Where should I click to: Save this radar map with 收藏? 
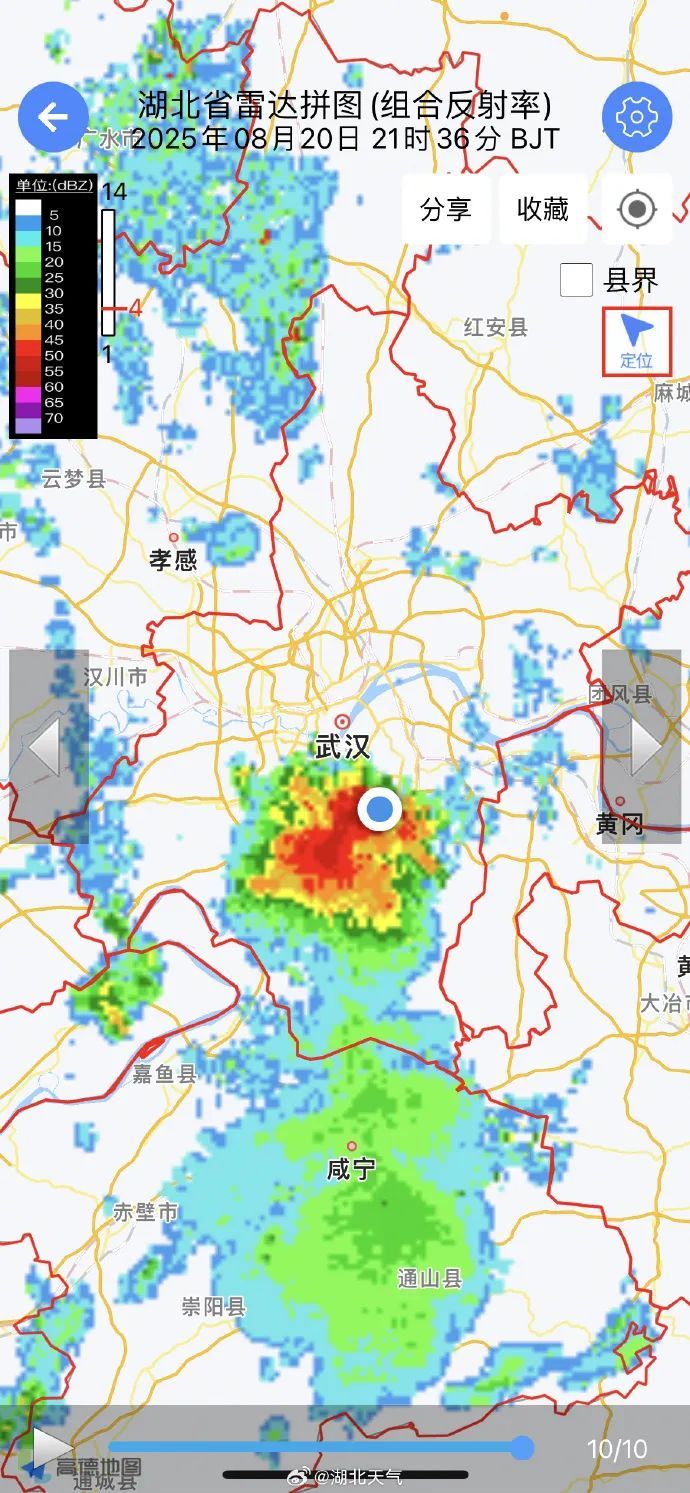pos(543,209)
